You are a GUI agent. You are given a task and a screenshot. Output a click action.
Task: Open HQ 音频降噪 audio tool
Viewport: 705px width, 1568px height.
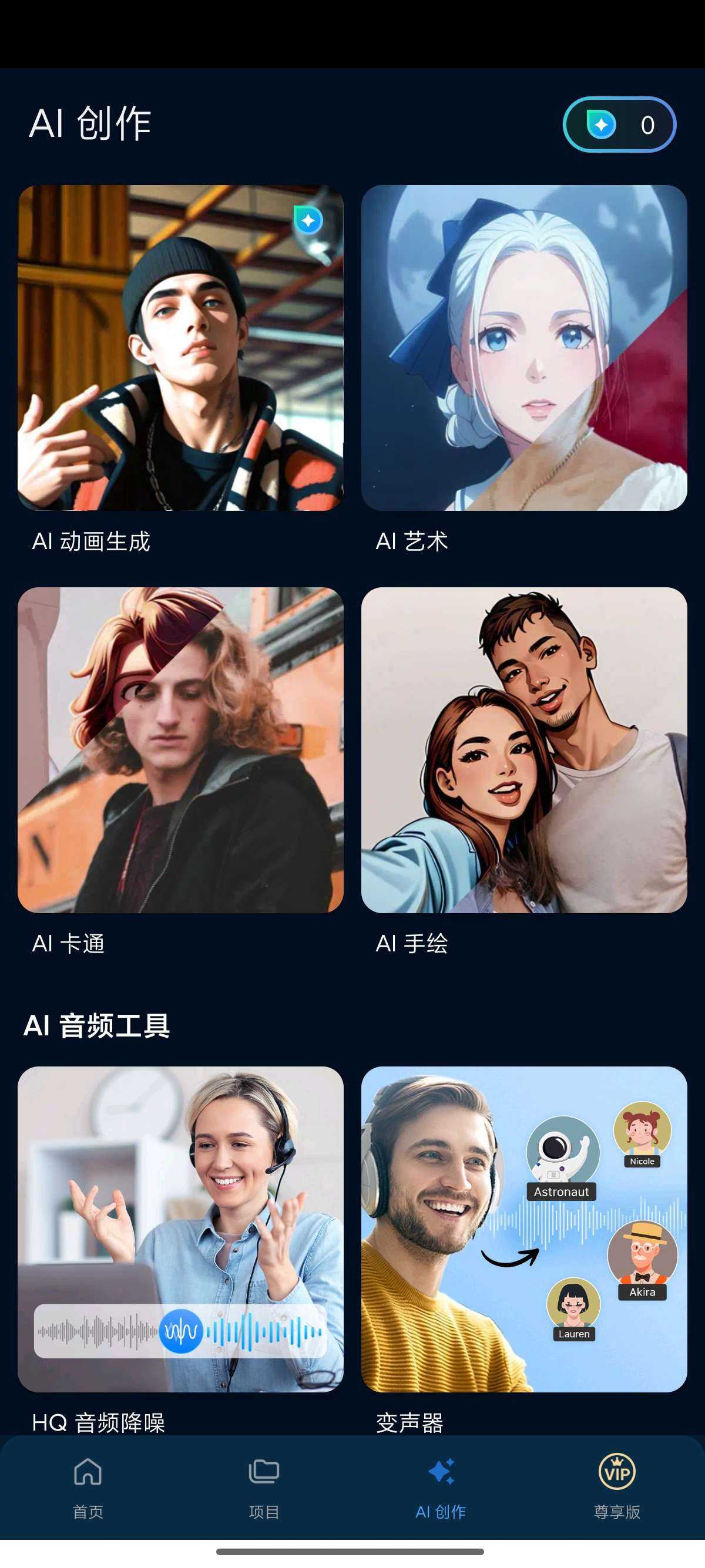pos(180,1229)
